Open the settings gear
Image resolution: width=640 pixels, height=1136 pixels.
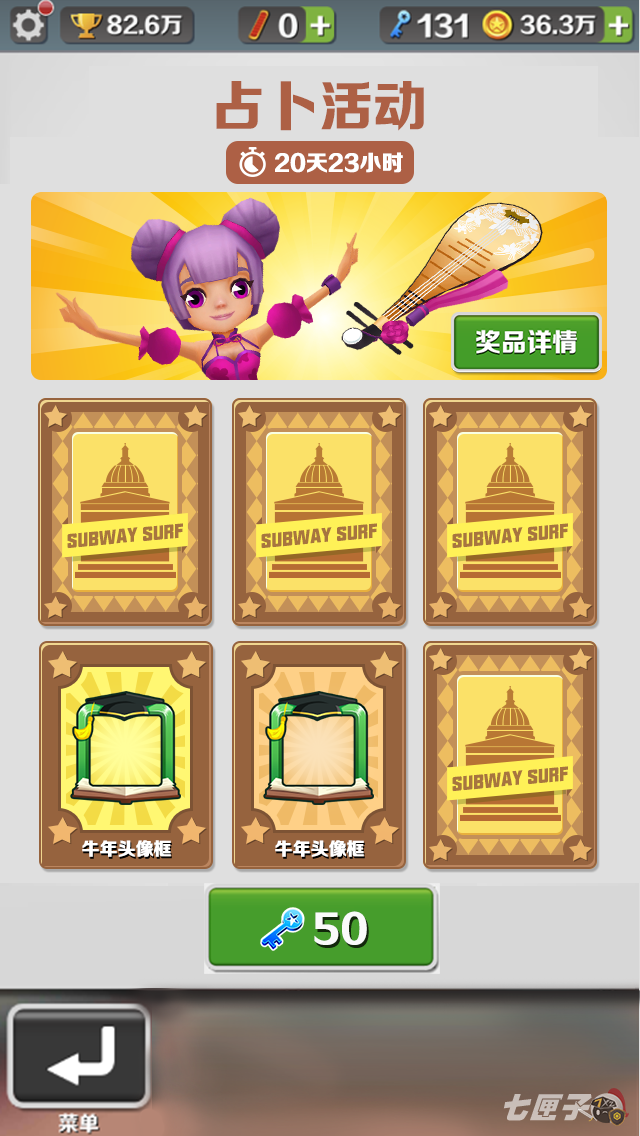point(28,25)
